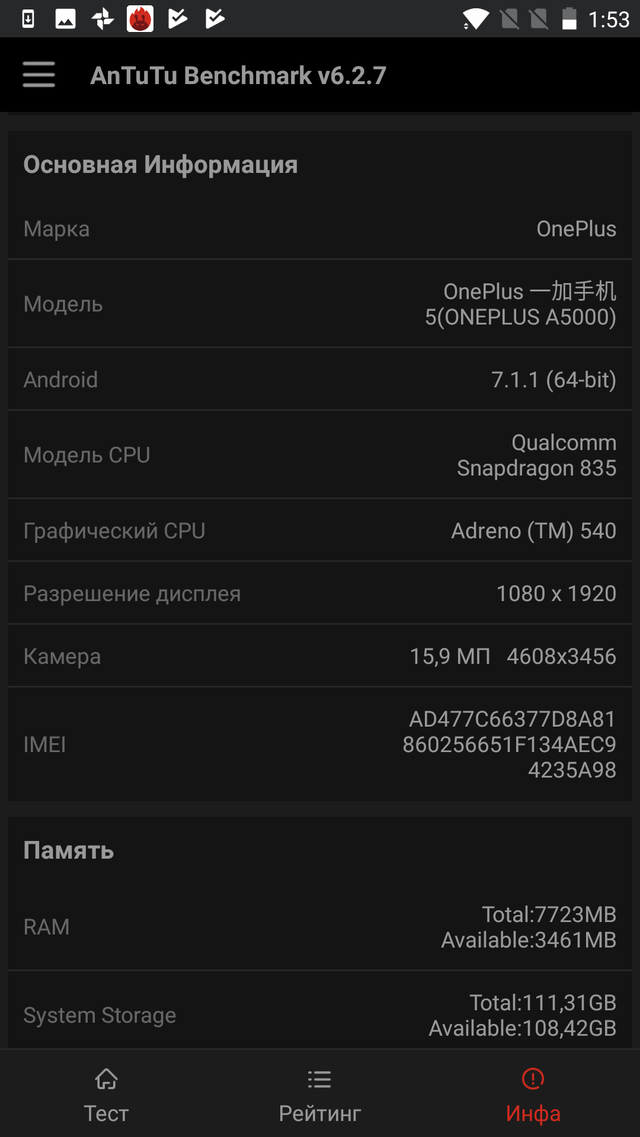Switch to the Тест tab
The height and width of the screenshot is (1137, 640).
[x=107, y=1093]
